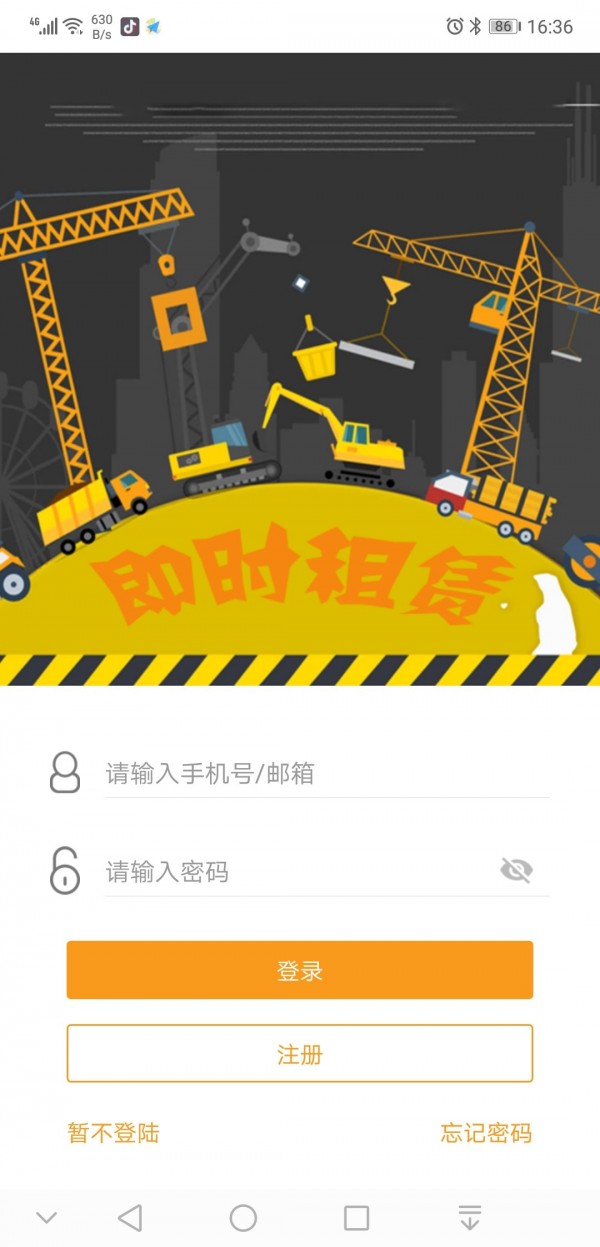Toggle password visibility eye icon
The height and width of the screenshot is (1247, 600).
click(516, 871)
